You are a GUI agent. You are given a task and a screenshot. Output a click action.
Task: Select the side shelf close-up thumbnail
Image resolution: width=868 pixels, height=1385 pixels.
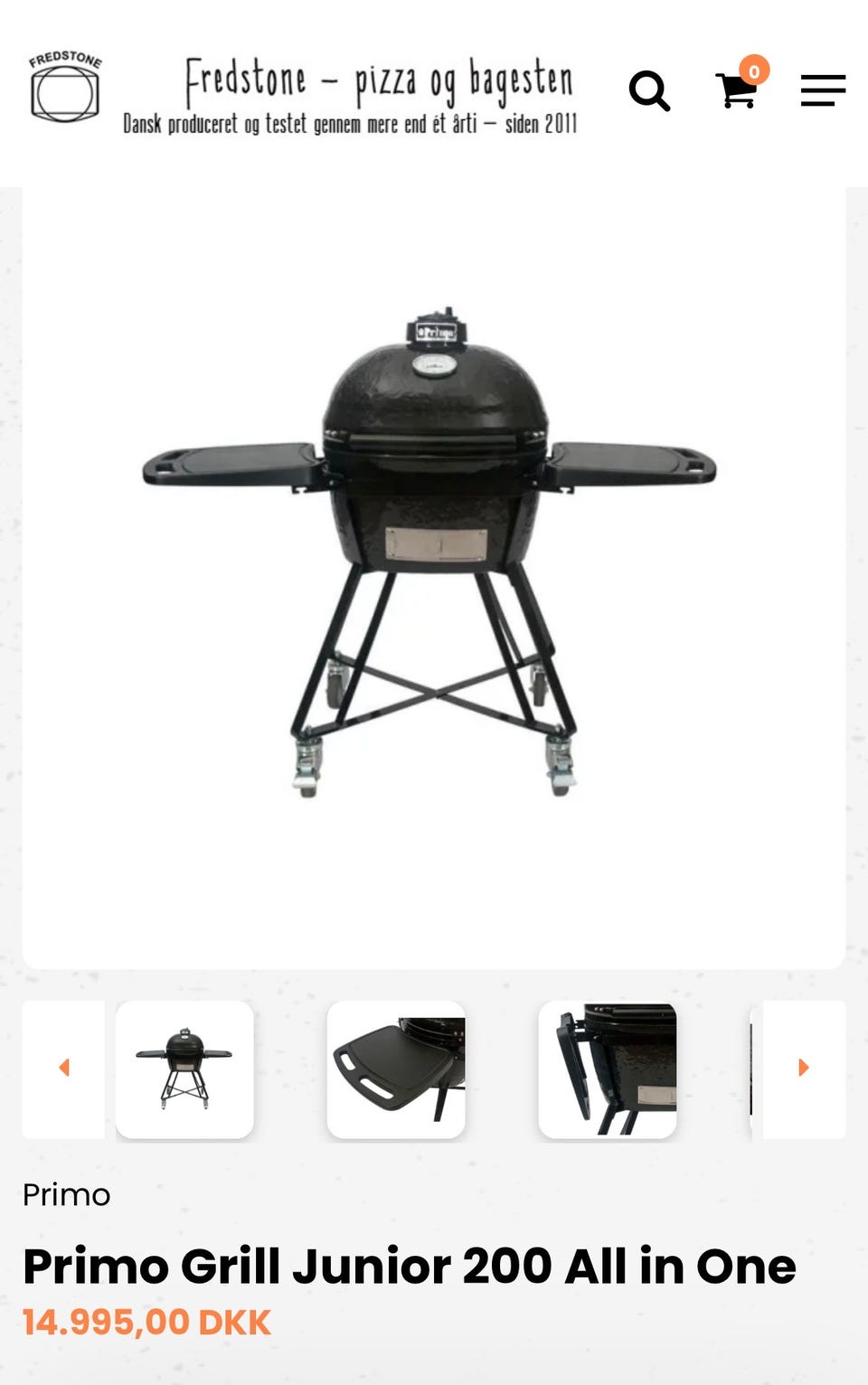(396, 1069)
